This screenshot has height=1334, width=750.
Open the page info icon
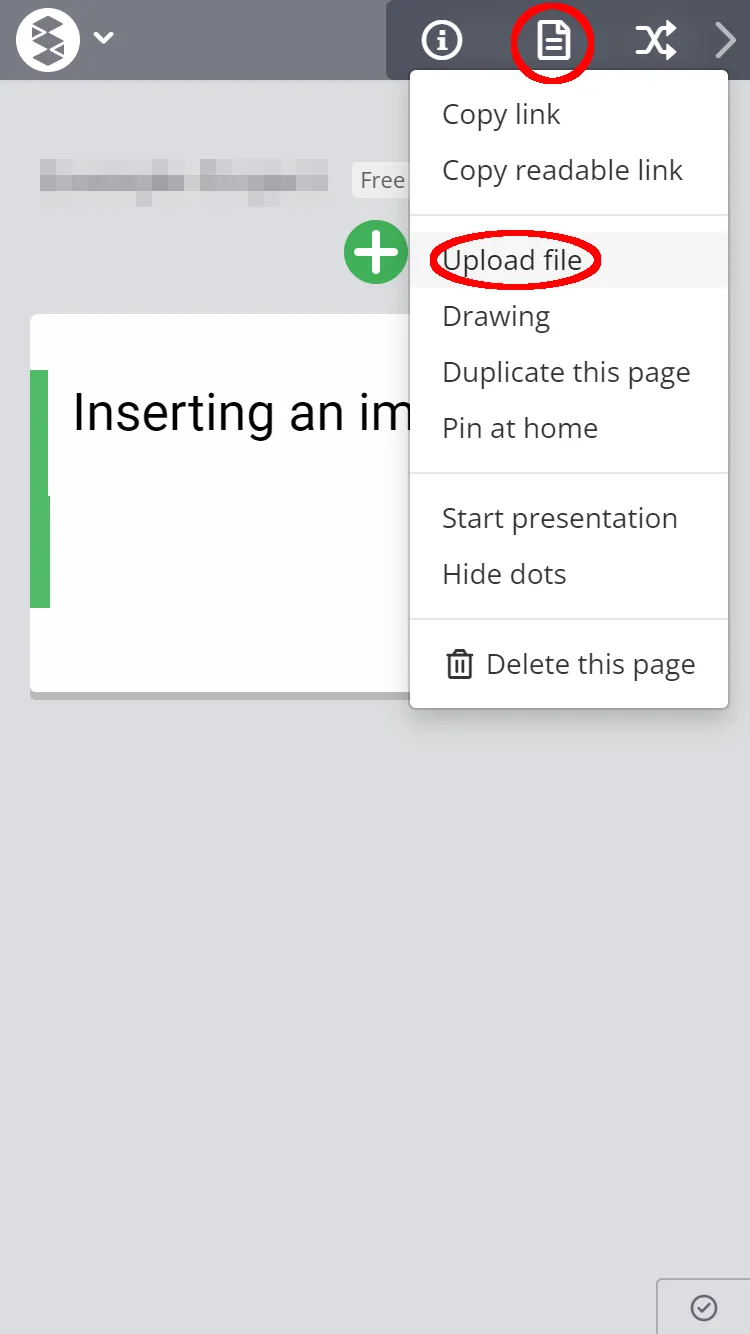(442, 41)
